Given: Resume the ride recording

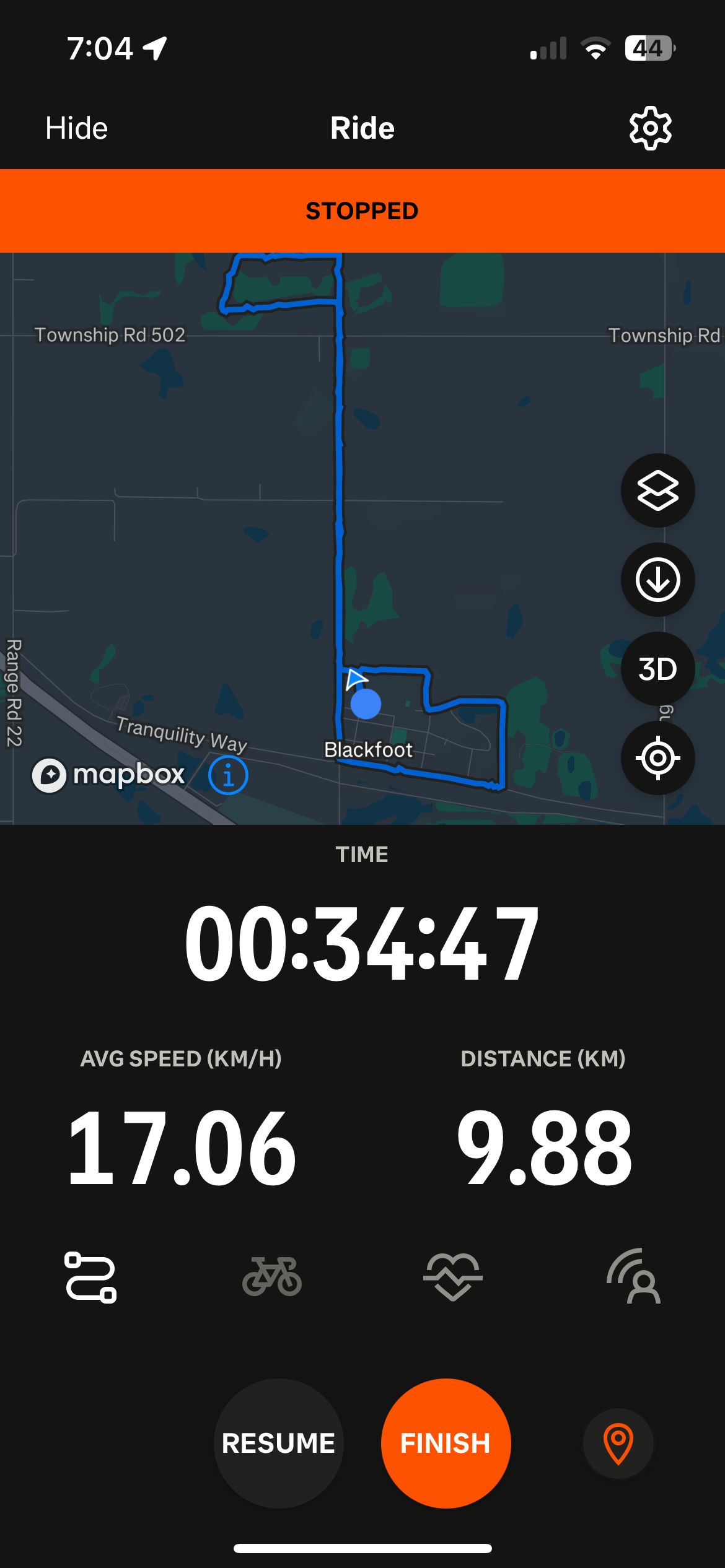Looking at the screenshot, I should coord(278,1443).
